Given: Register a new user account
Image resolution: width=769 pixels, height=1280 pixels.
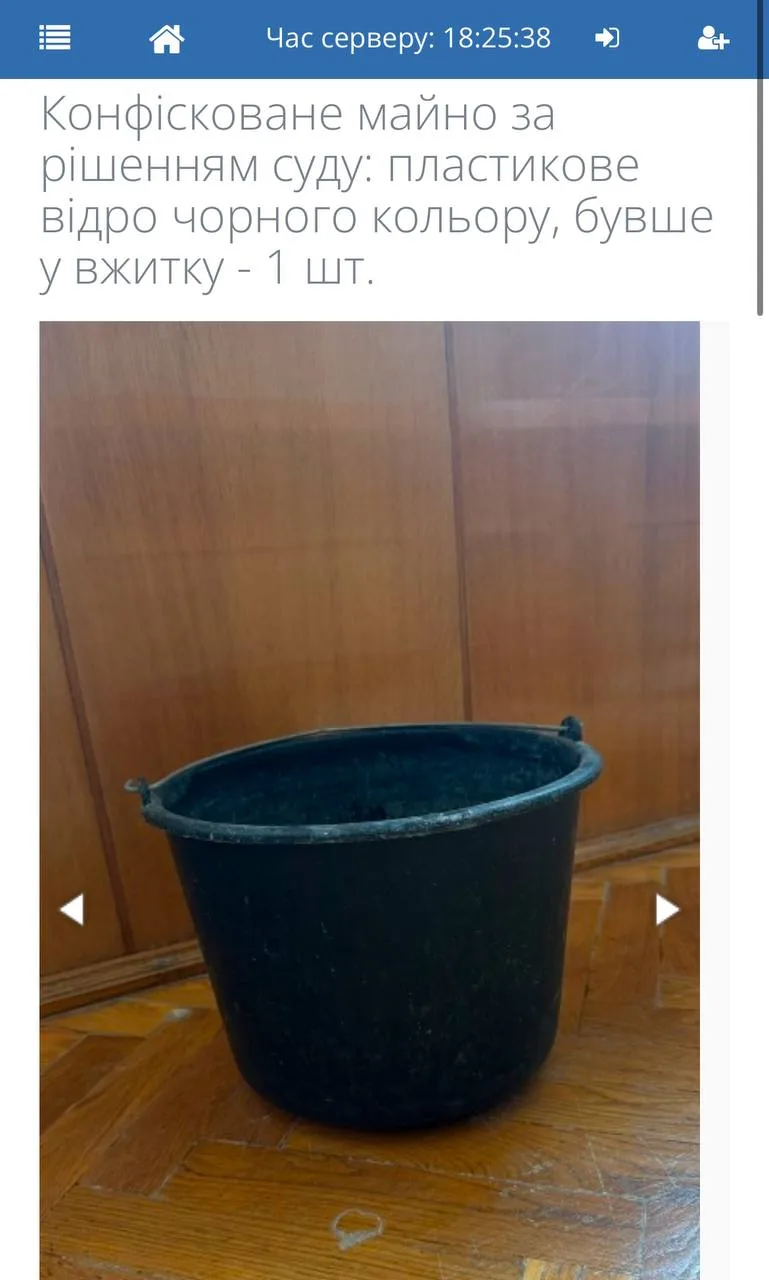Looking at the screenshot, I should click(x=713, y=38).
